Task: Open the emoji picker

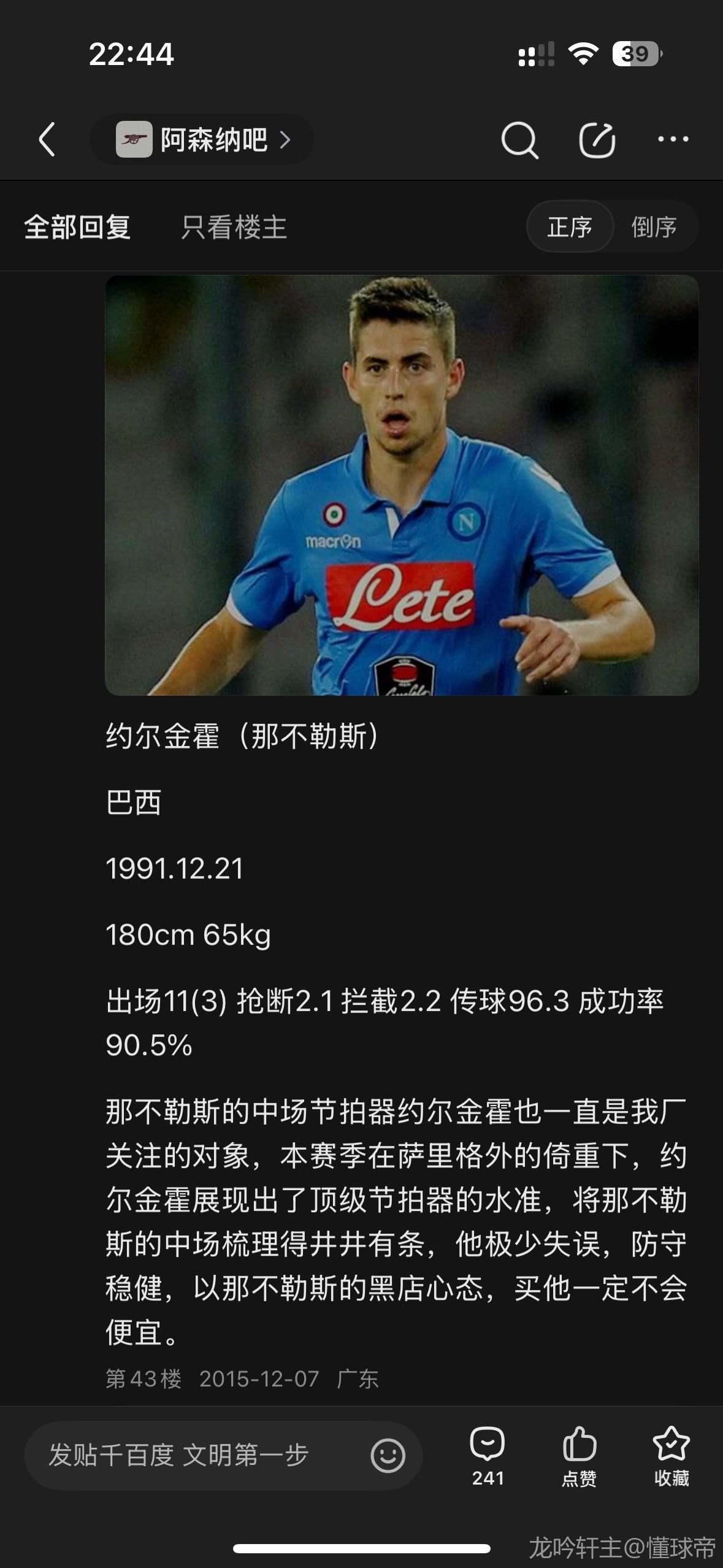Action: point(388,1455)
